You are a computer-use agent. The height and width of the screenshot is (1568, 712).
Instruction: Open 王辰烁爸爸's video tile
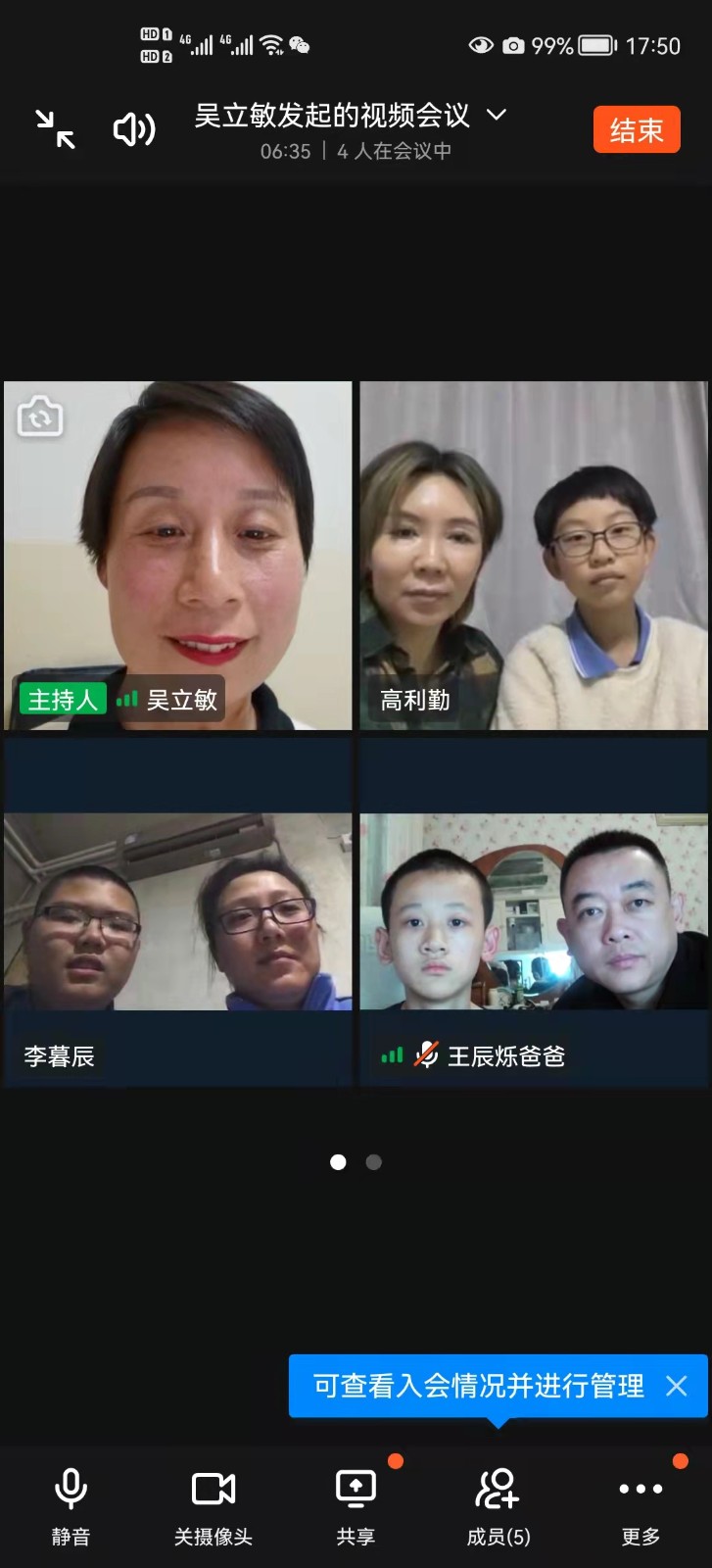pyautogui.click(x=534, y=913)
